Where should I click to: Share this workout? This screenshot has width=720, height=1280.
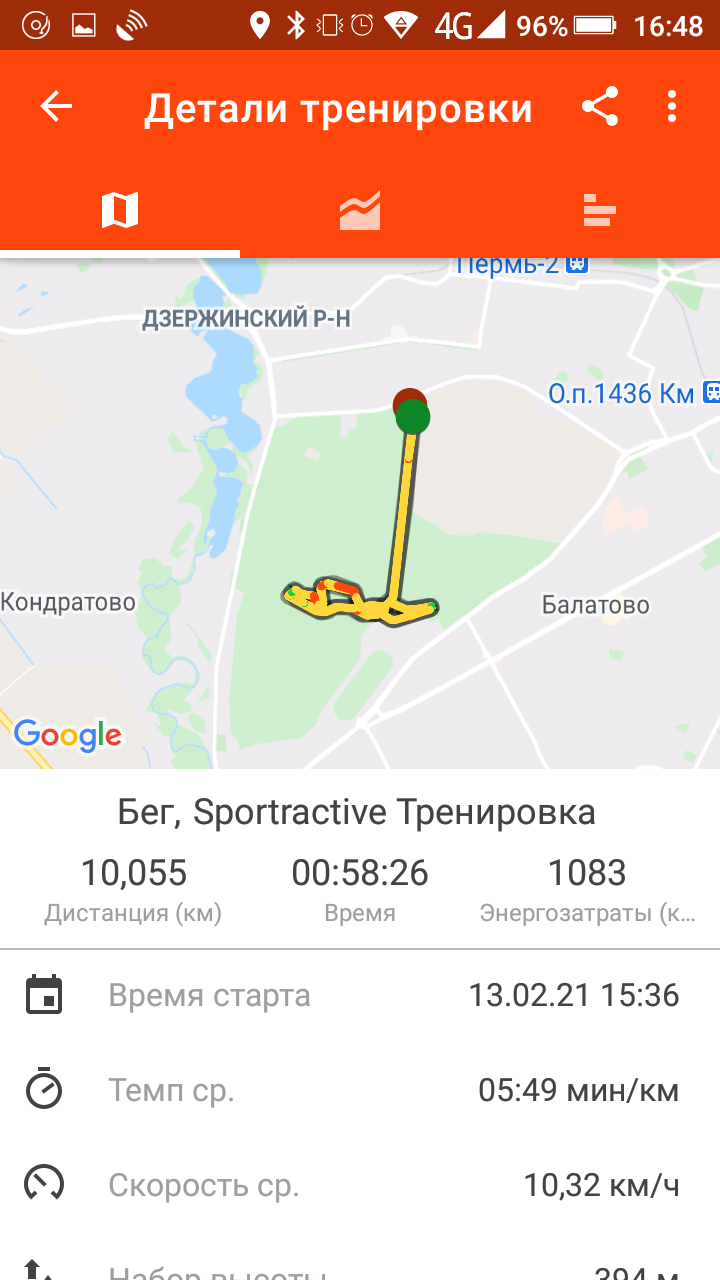(x=600, y=107)
